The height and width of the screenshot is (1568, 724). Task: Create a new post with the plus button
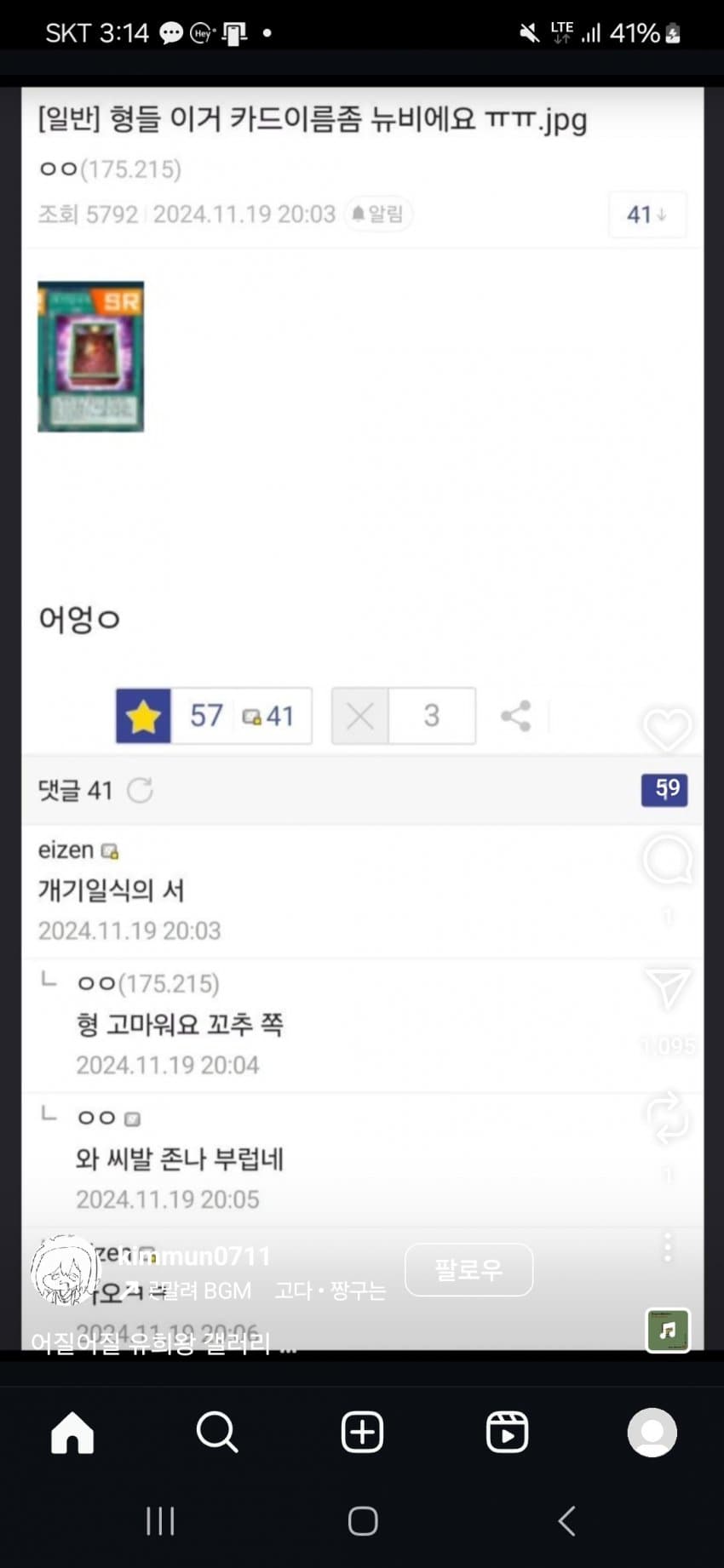(x=362, y=1432)
